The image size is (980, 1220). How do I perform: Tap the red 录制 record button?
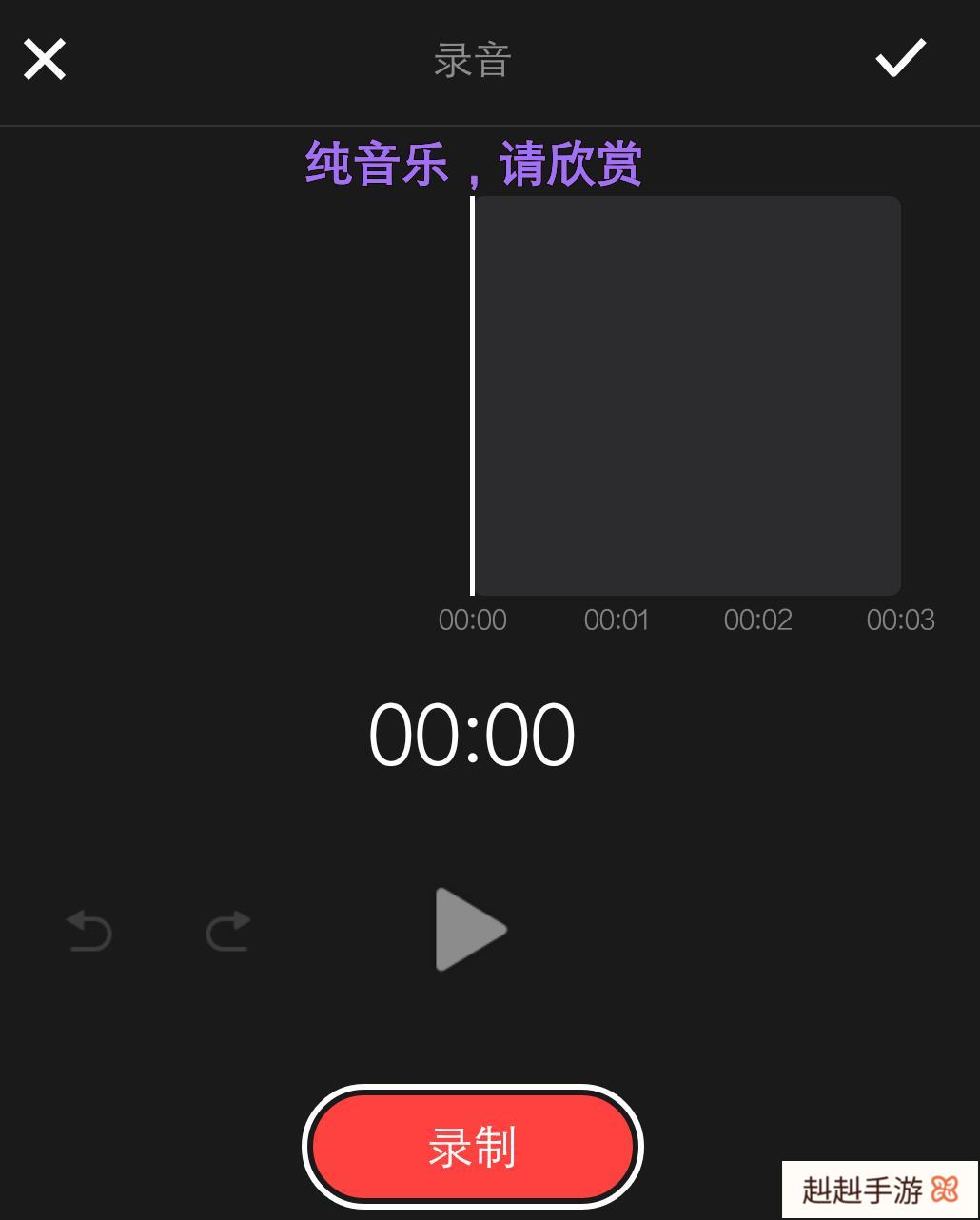[x=473, y=1146]
